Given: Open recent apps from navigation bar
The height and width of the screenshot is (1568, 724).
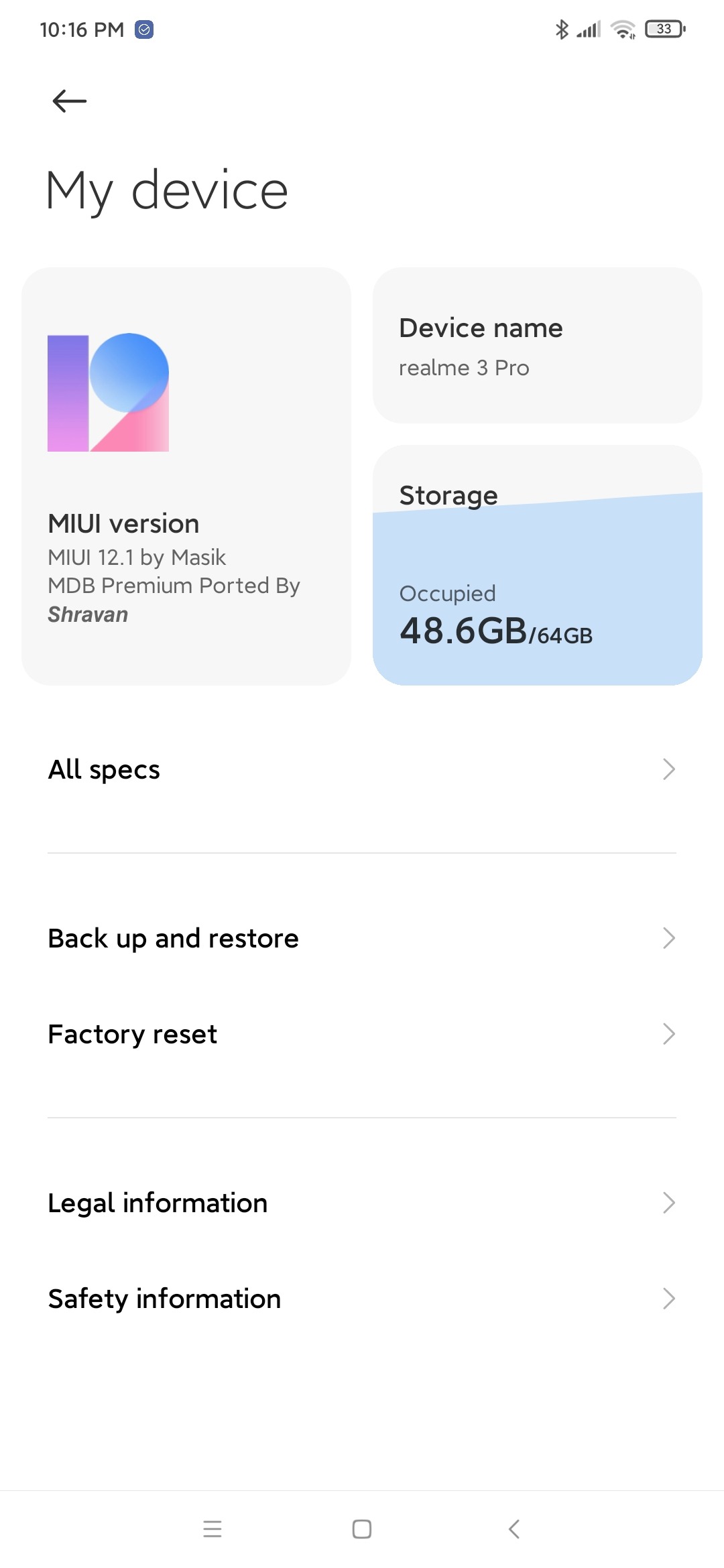Looking at the screenshot, I should (212, 1529).
